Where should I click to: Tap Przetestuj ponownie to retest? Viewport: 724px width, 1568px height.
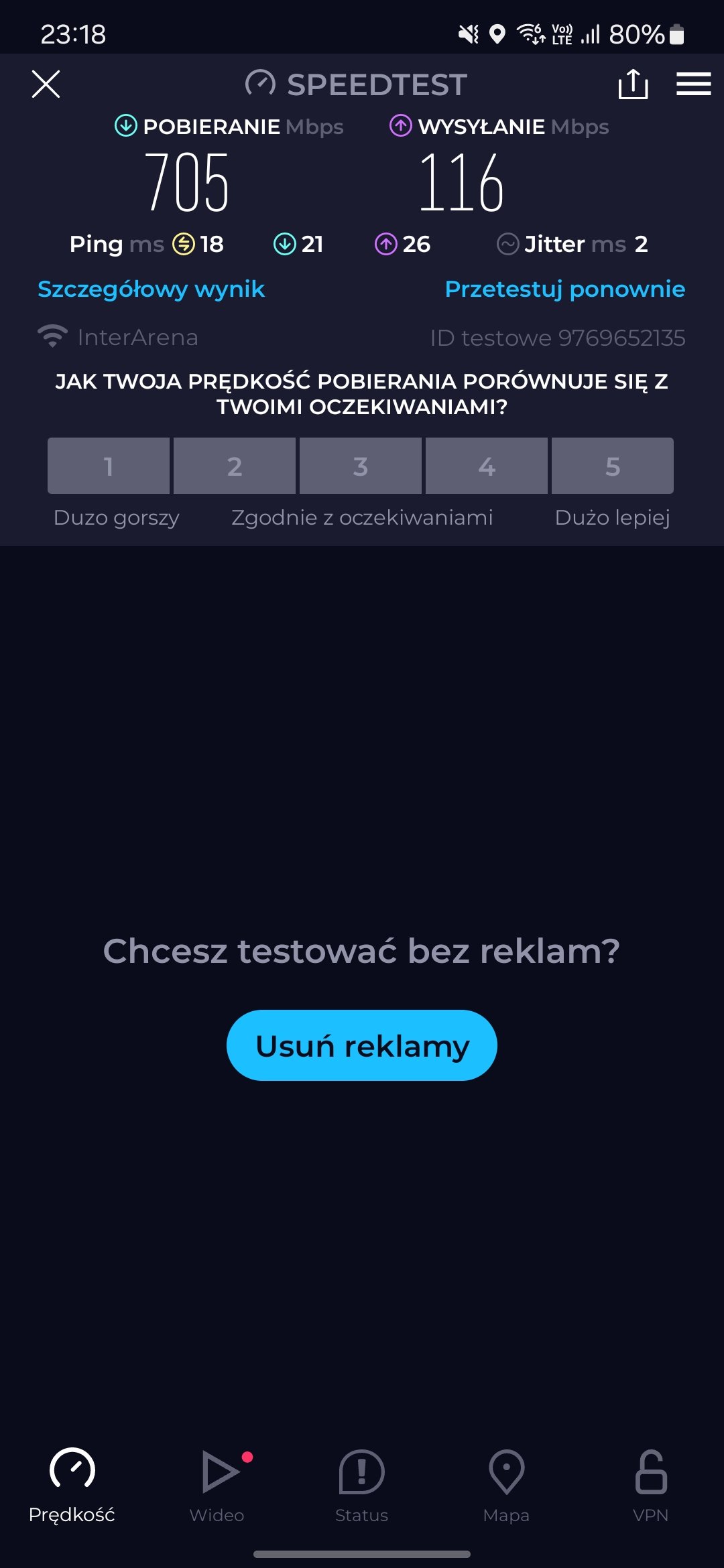[564, 289]
